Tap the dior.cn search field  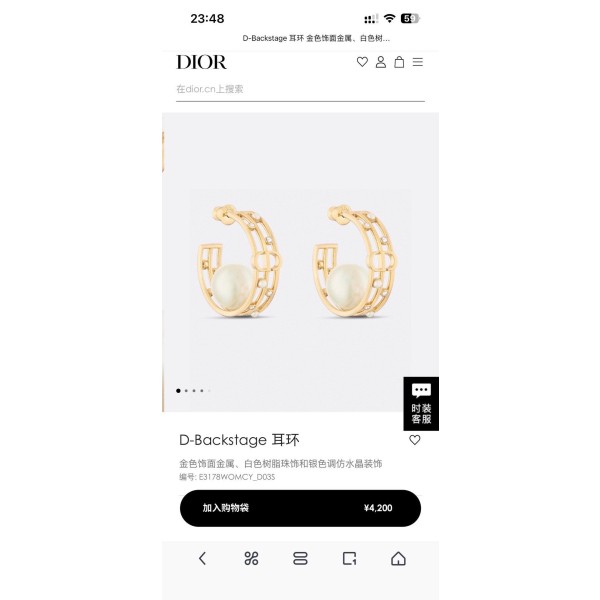(300, 89)
